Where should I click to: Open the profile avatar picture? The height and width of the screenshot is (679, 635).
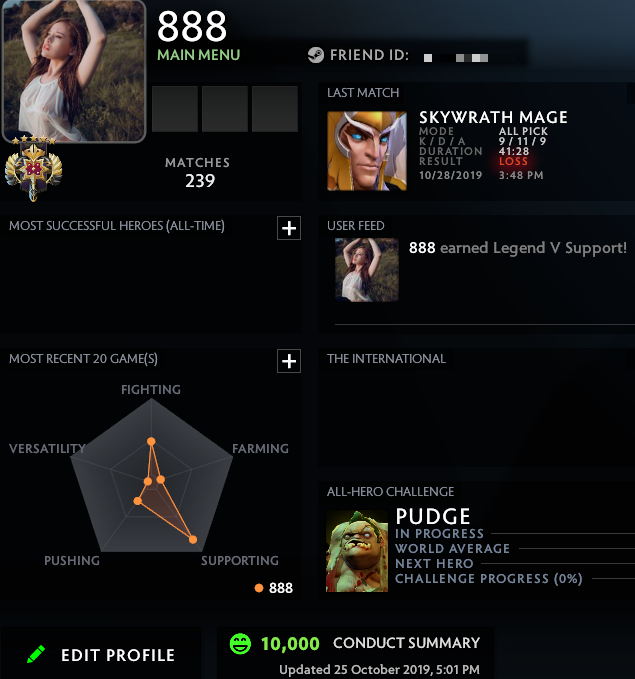click(73, 69)
